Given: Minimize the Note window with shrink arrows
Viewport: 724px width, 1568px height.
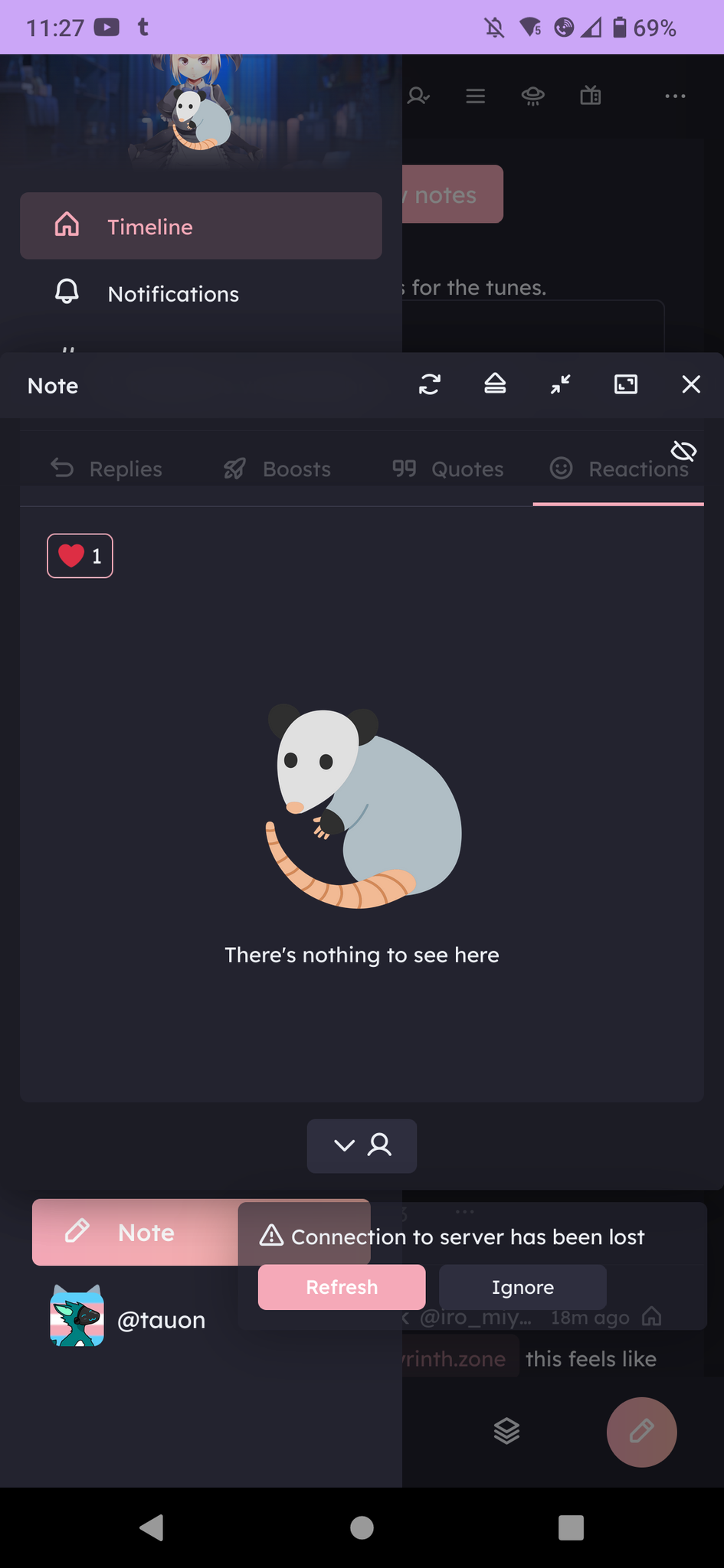Looking at the screenshot, I should [561, 384].
